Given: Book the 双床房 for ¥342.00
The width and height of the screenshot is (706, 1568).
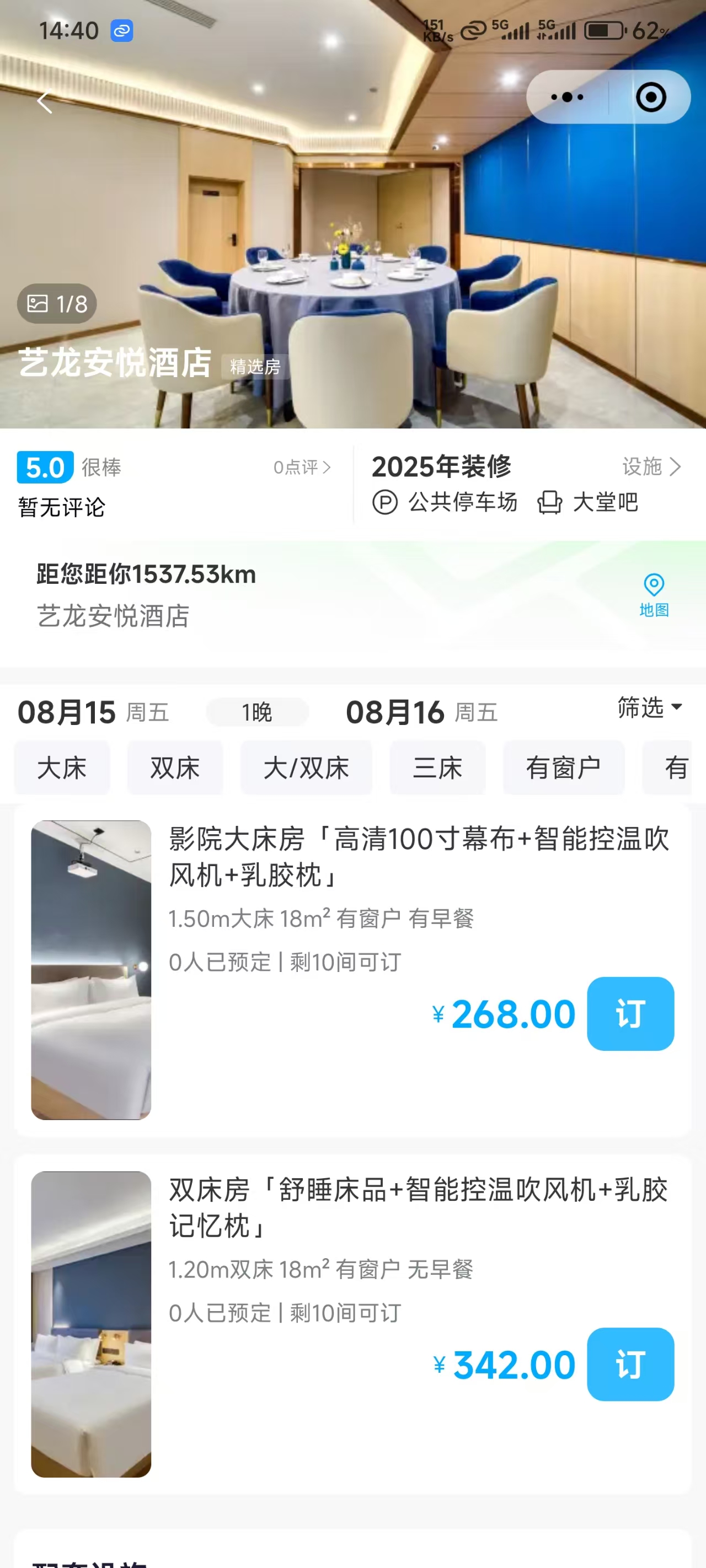Looking at the screenshot, I should pyautogui.click(x=630, y=1364).
